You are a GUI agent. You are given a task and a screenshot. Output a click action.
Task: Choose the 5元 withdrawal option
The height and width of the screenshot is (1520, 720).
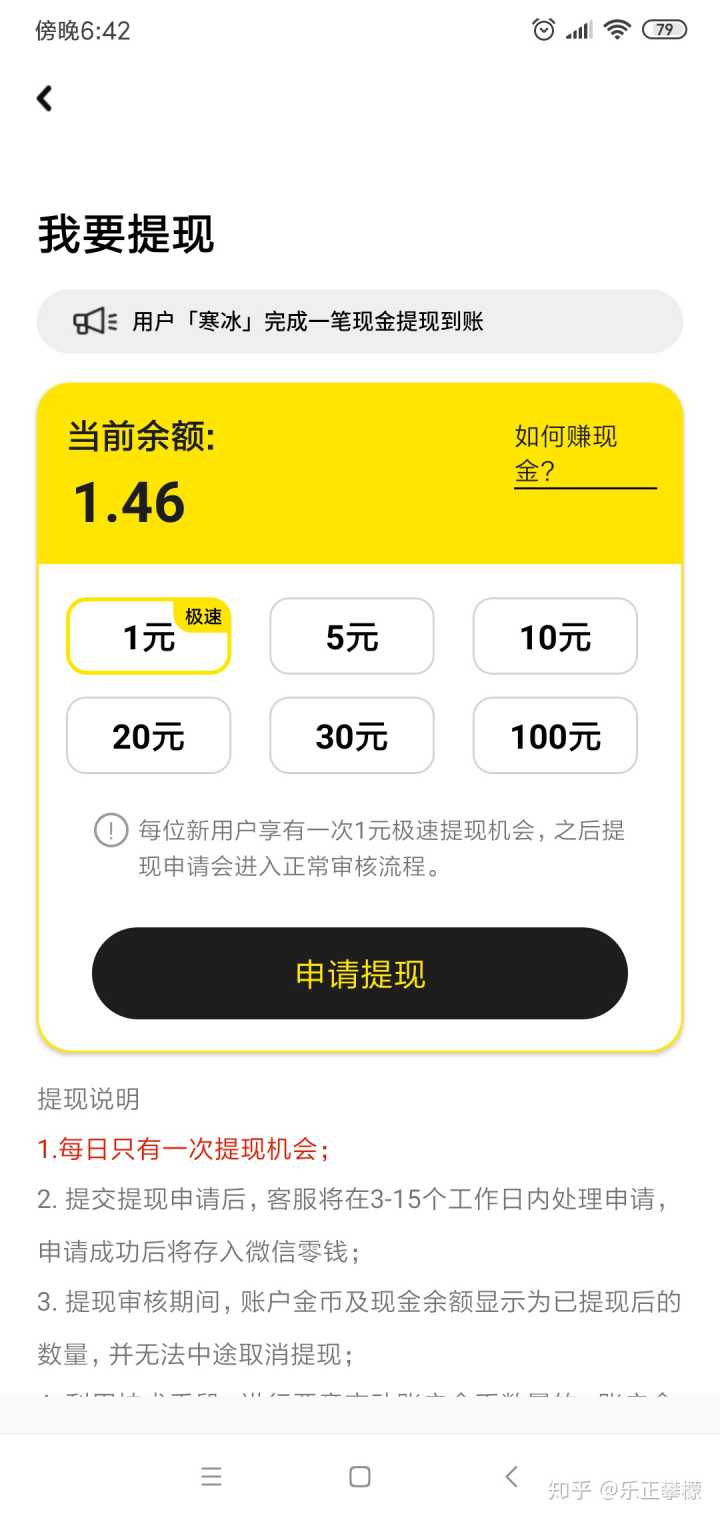(352, 637)
